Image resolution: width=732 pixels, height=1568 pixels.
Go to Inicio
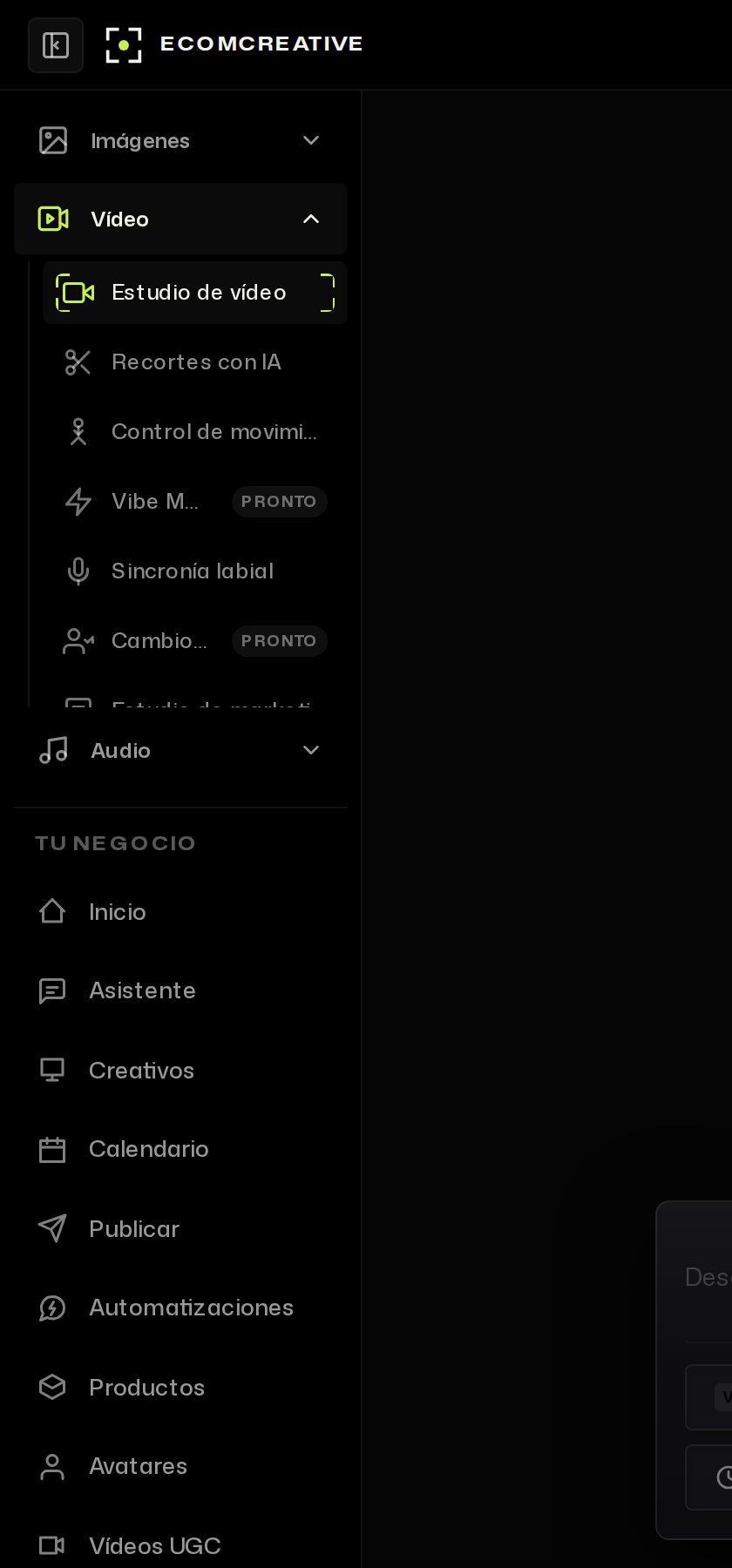click(180, 912)
